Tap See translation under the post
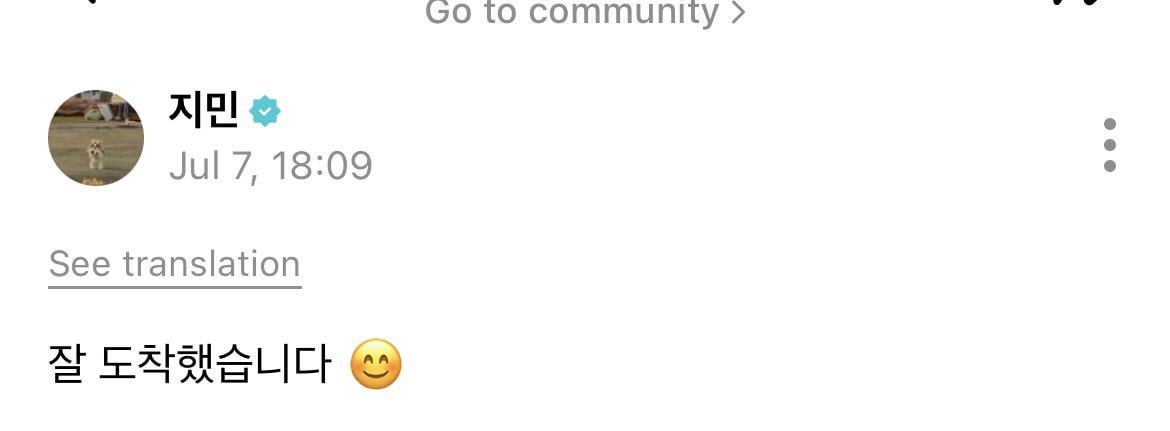 [x=174, y=264]
